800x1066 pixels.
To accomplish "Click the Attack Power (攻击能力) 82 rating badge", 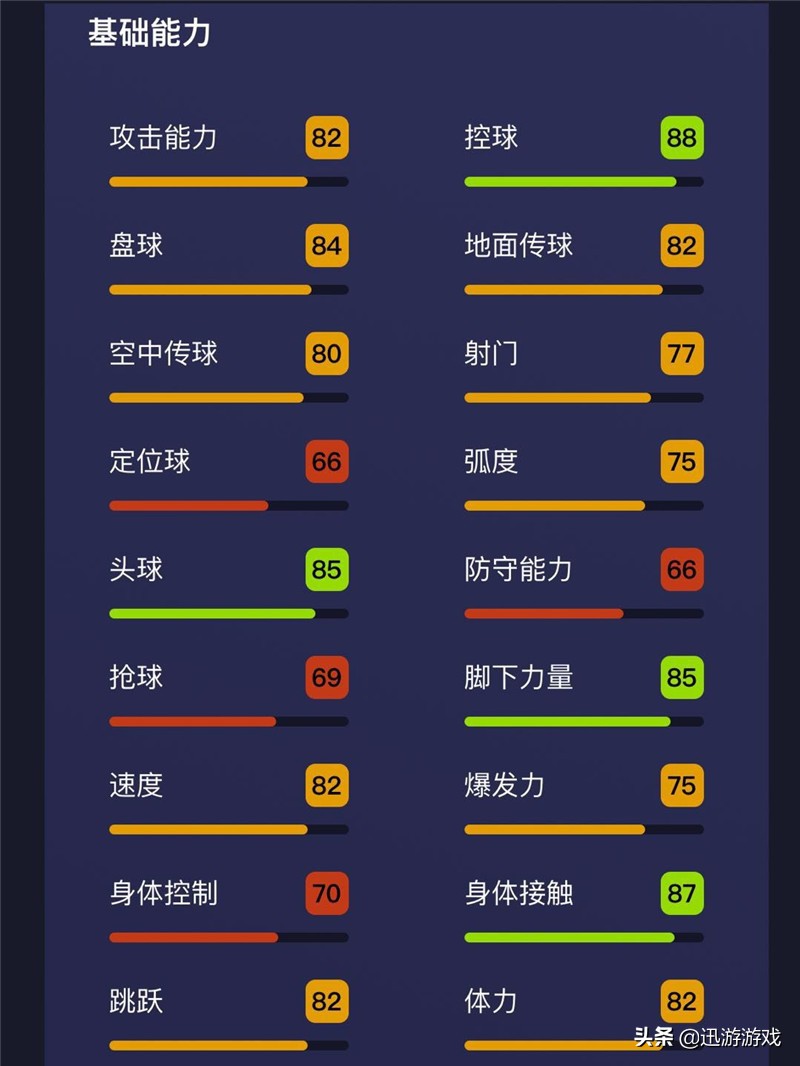I will pyautogui.click(x=326, y=138).
